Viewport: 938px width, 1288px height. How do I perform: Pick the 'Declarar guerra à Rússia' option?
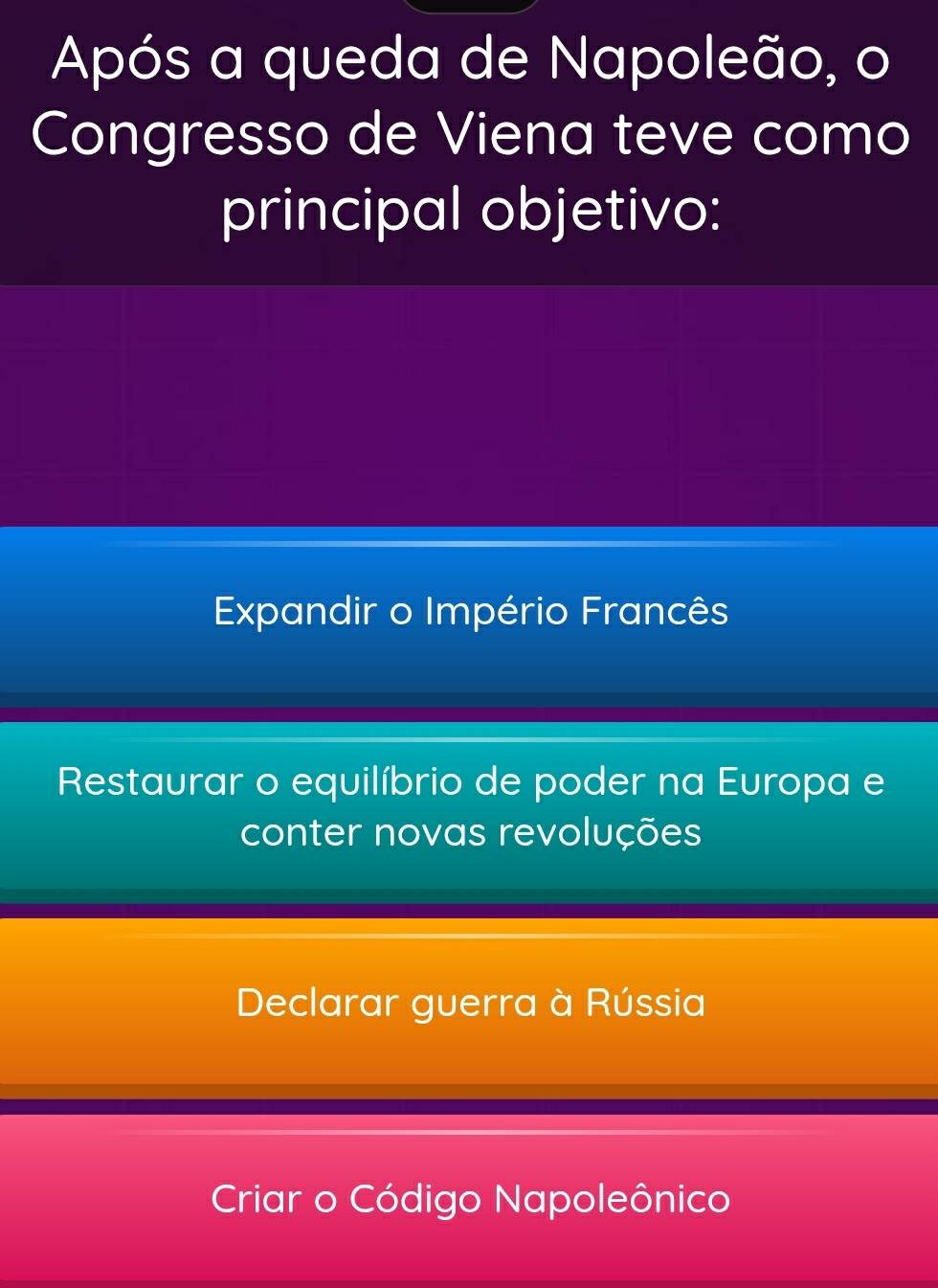click(x=469, y=1003)
